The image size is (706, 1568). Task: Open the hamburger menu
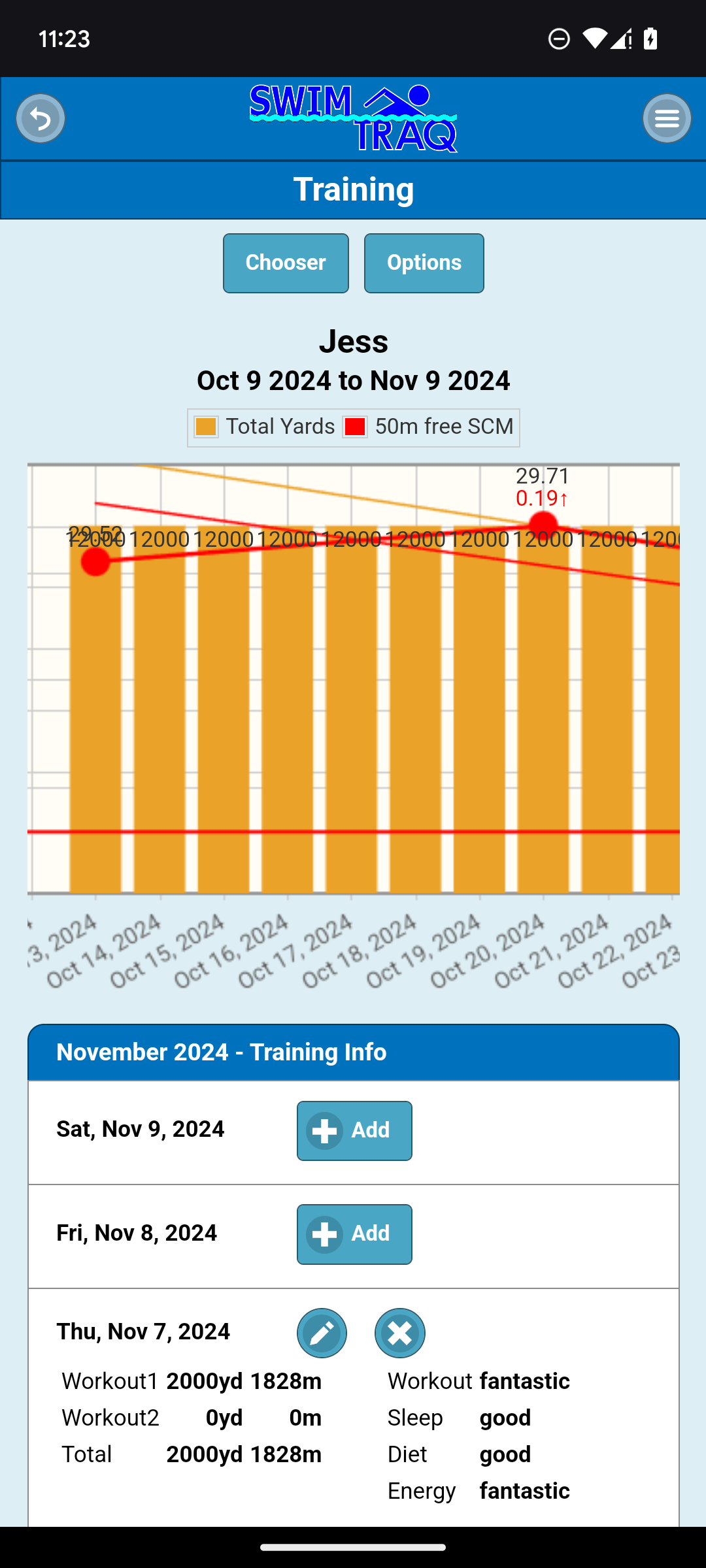667,118
